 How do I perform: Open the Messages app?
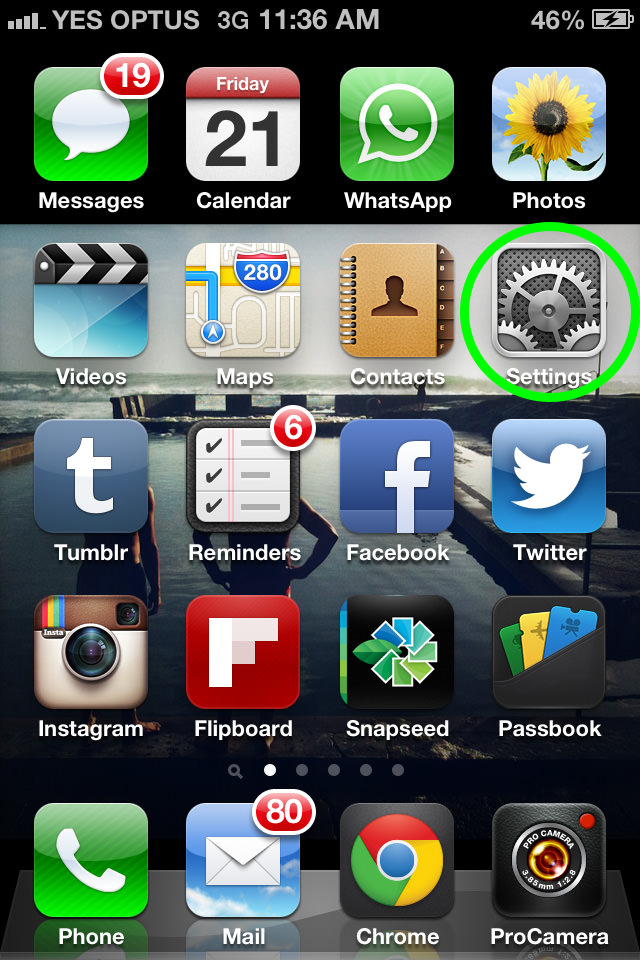(x=91, y=125)
